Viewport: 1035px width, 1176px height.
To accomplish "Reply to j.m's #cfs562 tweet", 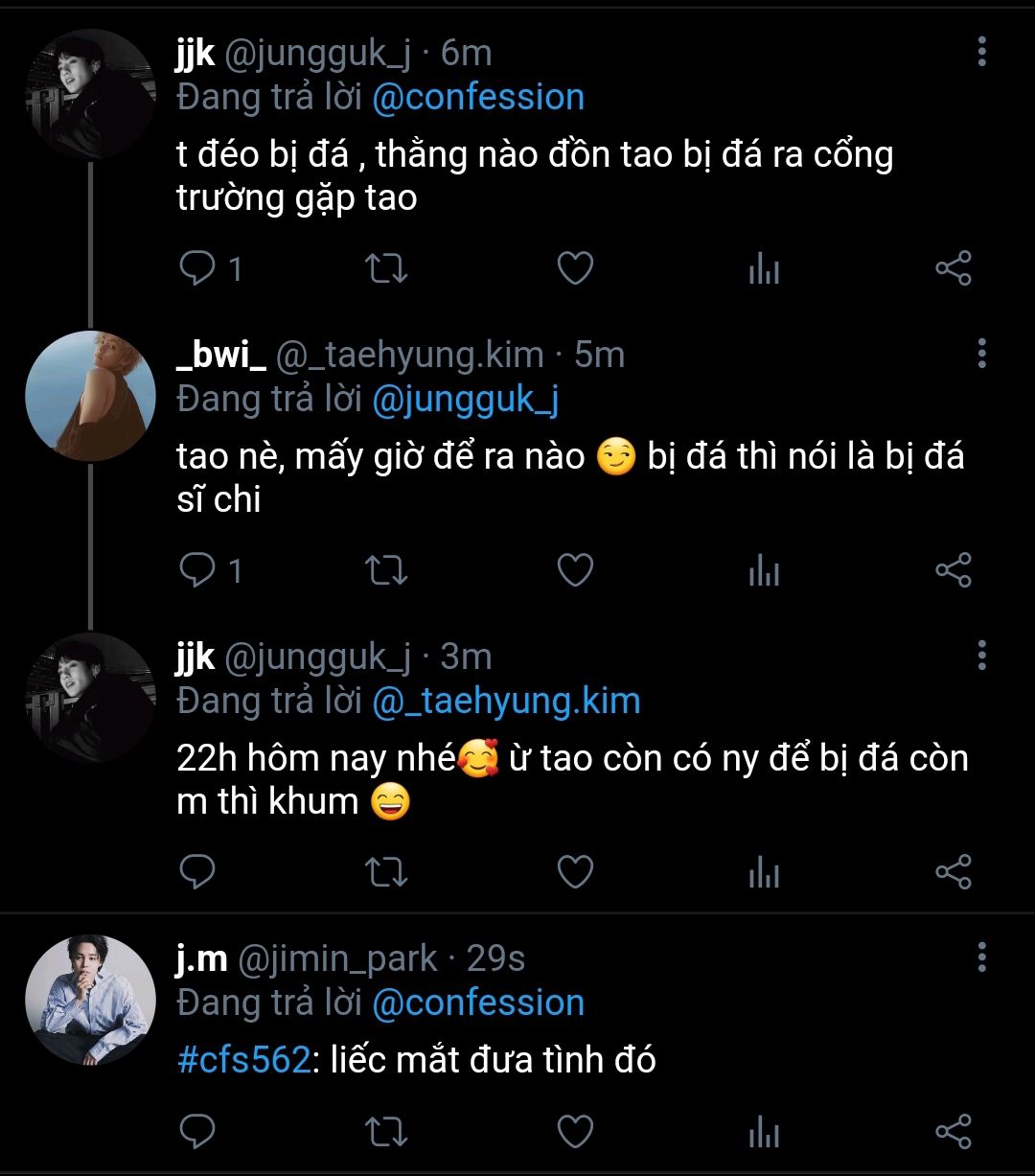I will point(198,1132).
